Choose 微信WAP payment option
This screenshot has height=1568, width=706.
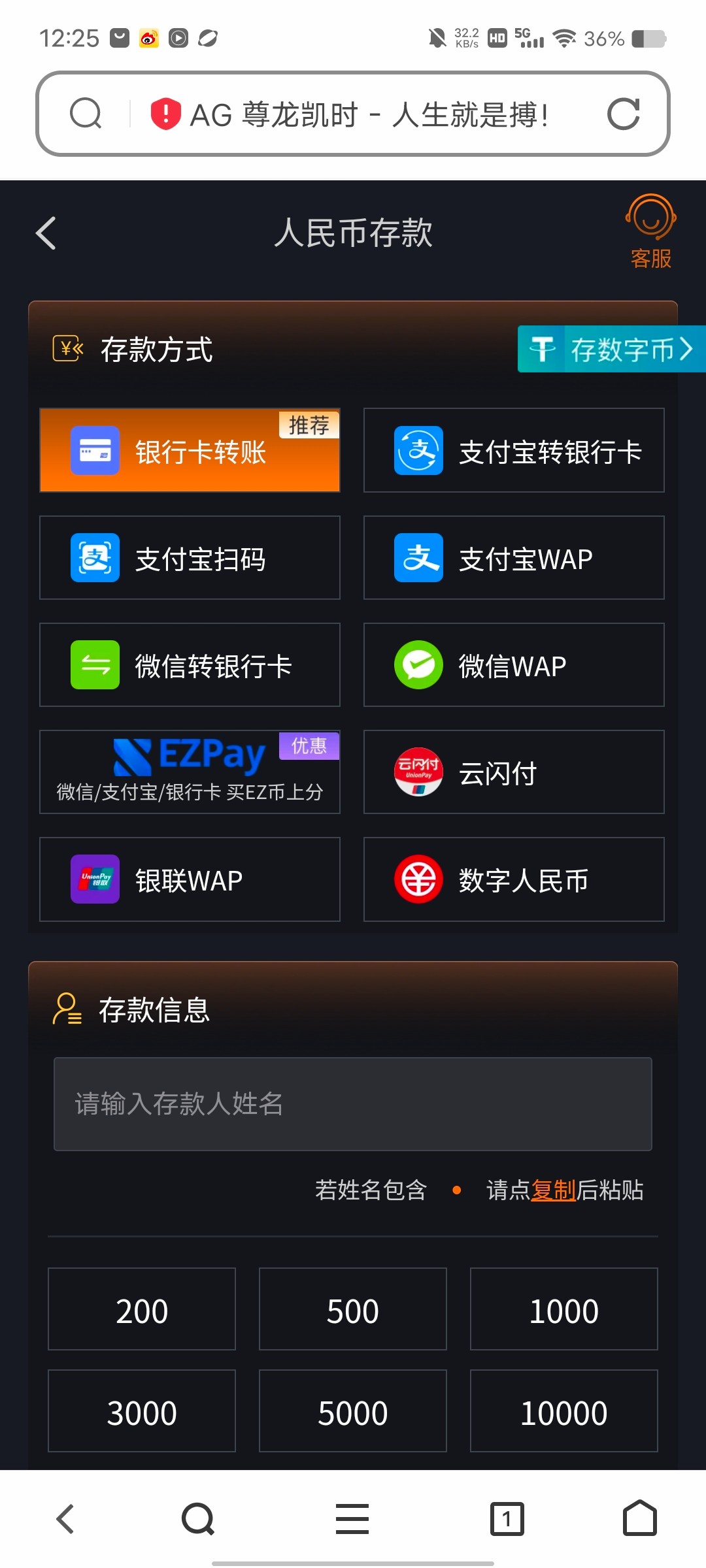(514, 665)
